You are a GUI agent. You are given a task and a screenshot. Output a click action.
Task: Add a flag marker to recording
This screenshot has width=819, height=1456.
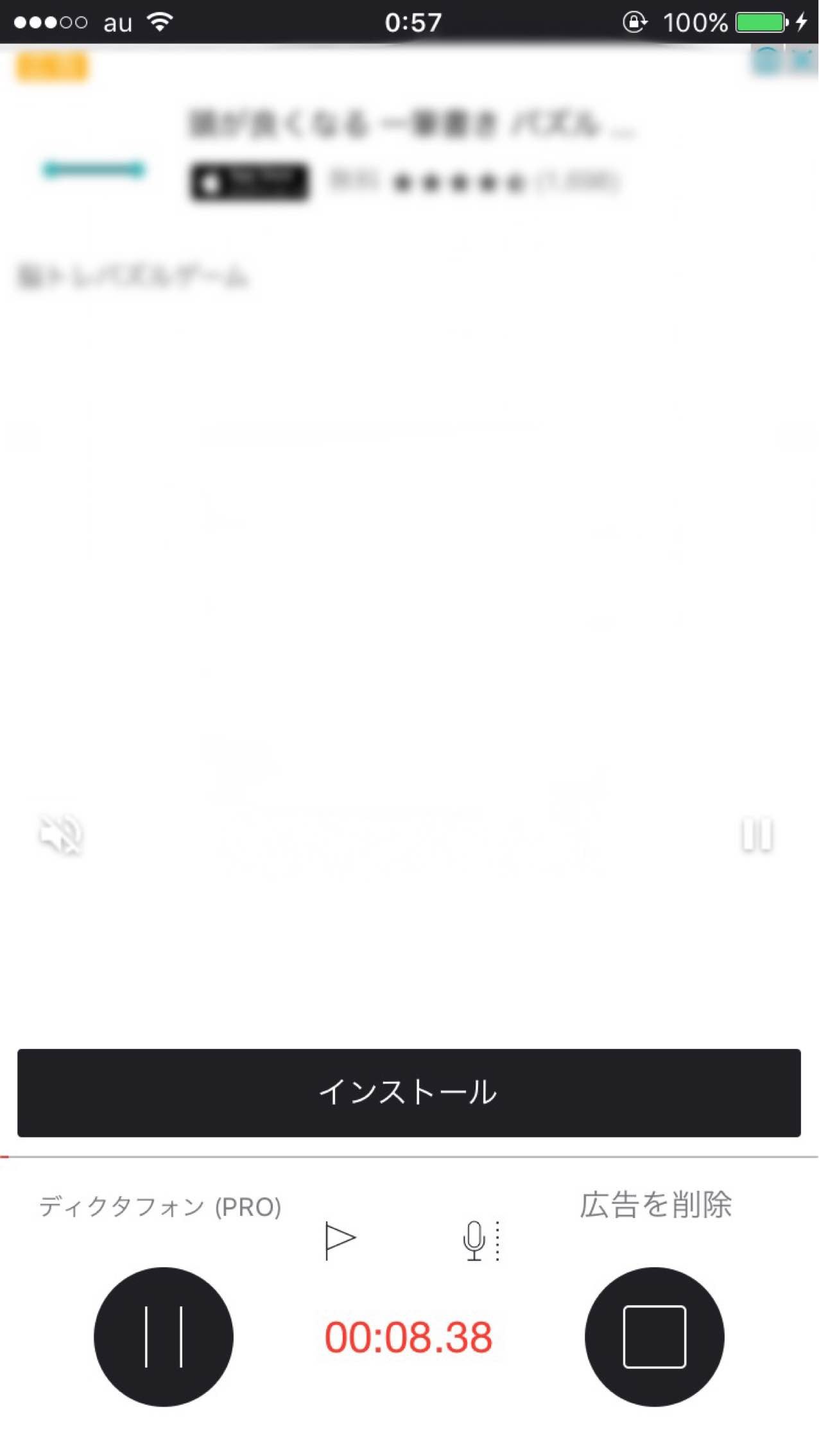pyautogui.click(x=340, y=1240)
